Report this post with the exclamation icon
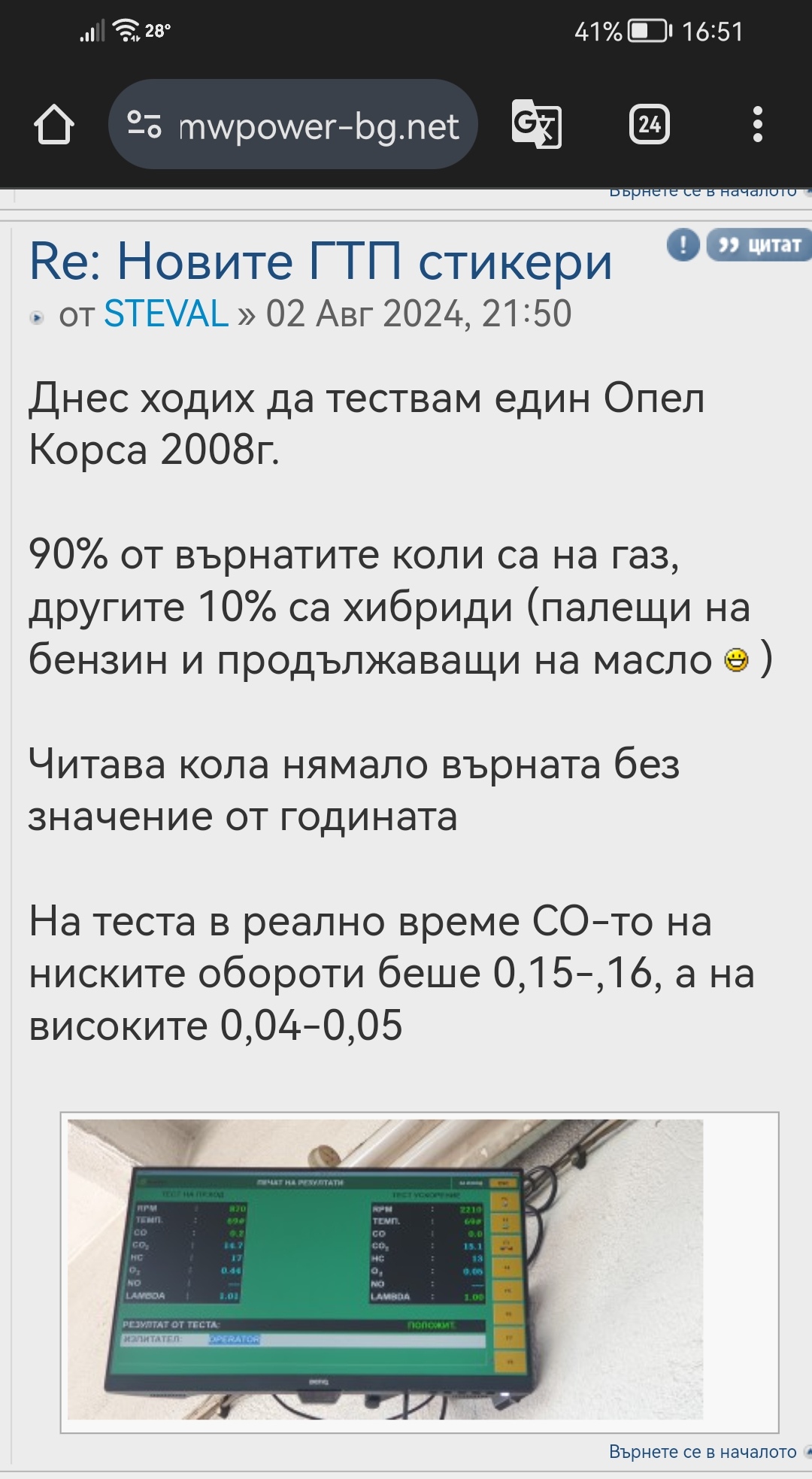 [683, 245]
